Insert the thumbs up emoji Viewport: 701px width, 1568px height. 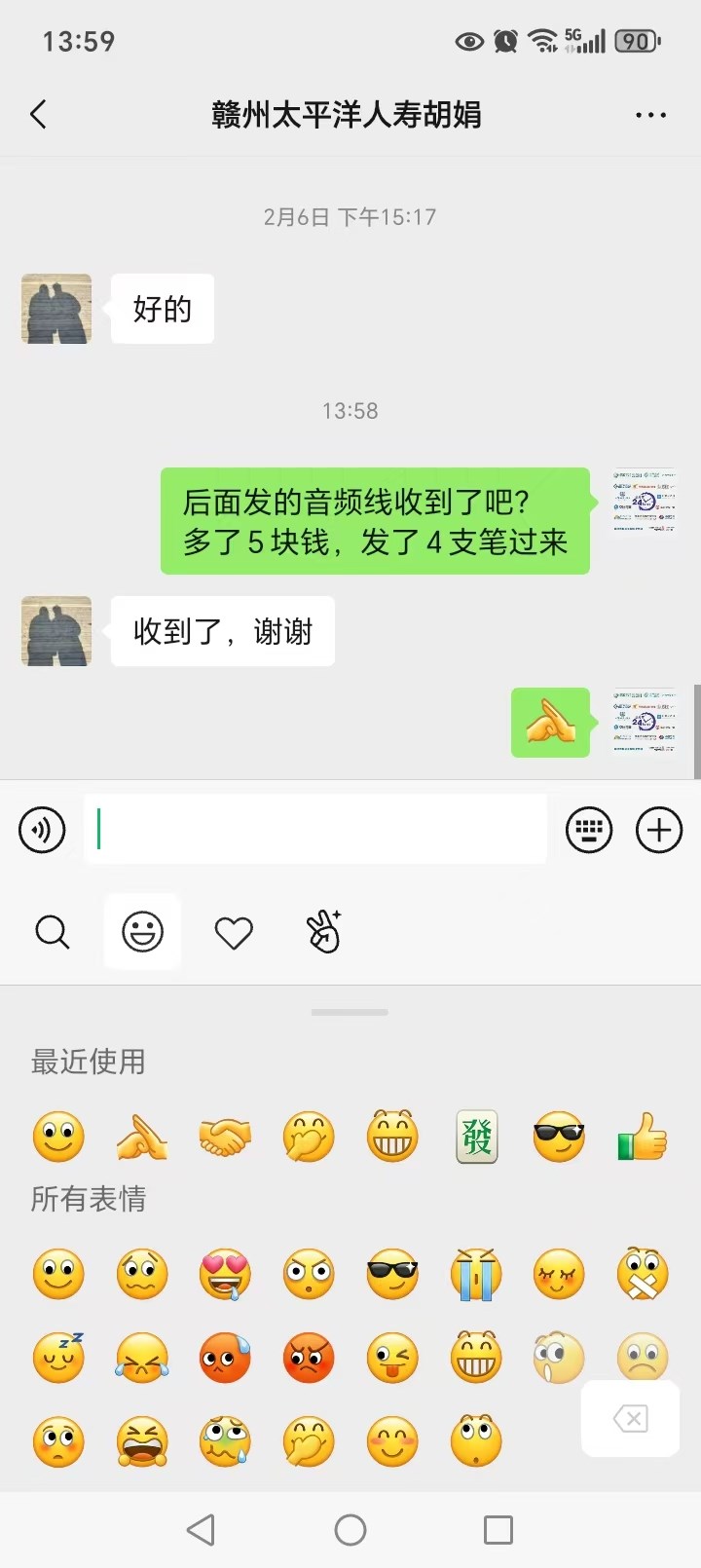click(643, 1137)
